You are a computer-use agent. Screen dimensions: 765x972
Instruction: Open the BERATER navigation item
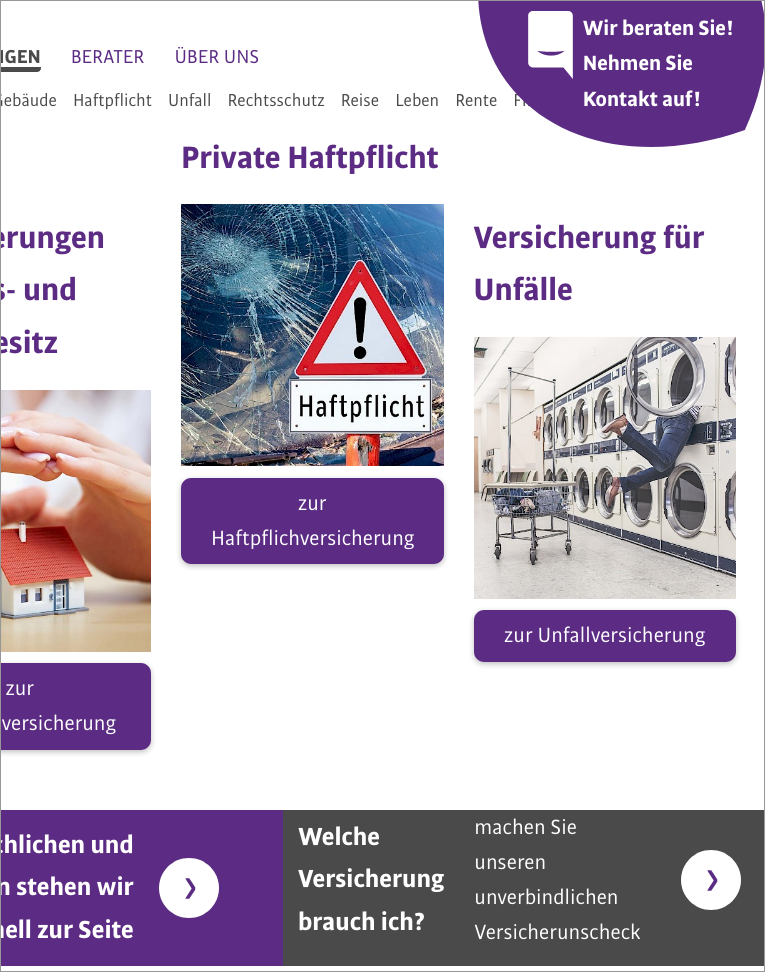pyautogui.click(x=107, y=57)
